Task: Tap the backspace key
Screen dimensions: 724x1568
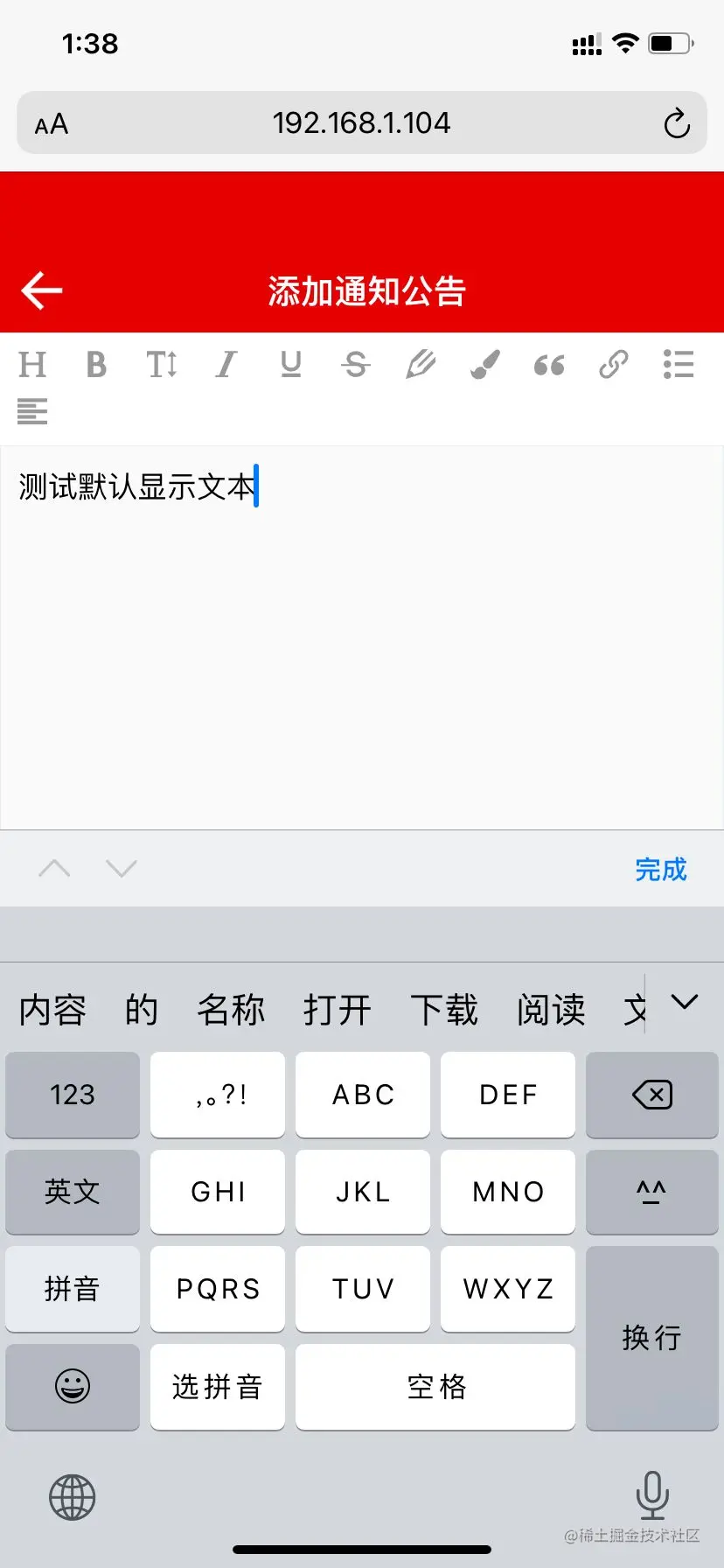Action: [x=651, y=1095]
